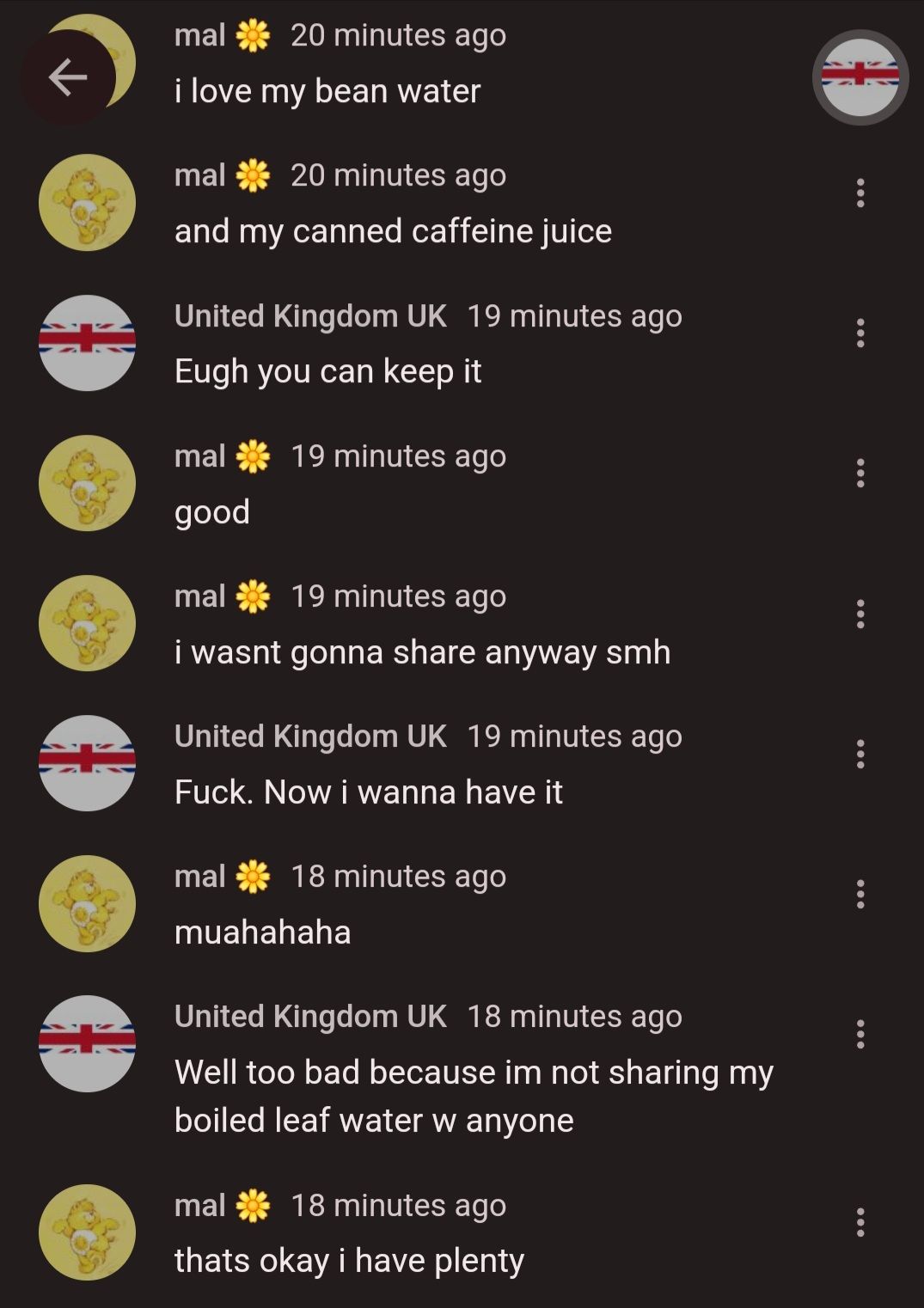Open options for "and my canned caffeine juice"
The image size is (924, 1308).
(x=860, y=193)
